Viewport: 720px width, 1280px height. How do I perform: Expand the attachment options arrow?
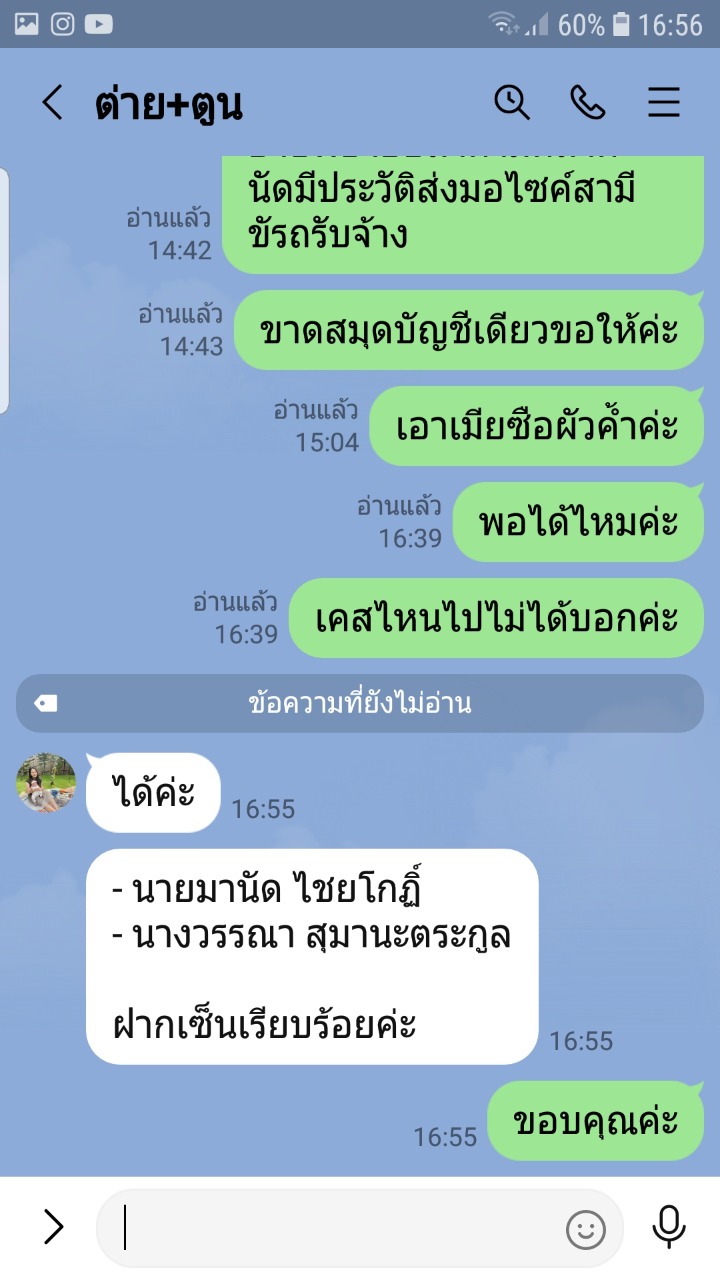click(x=52, y=1227)
